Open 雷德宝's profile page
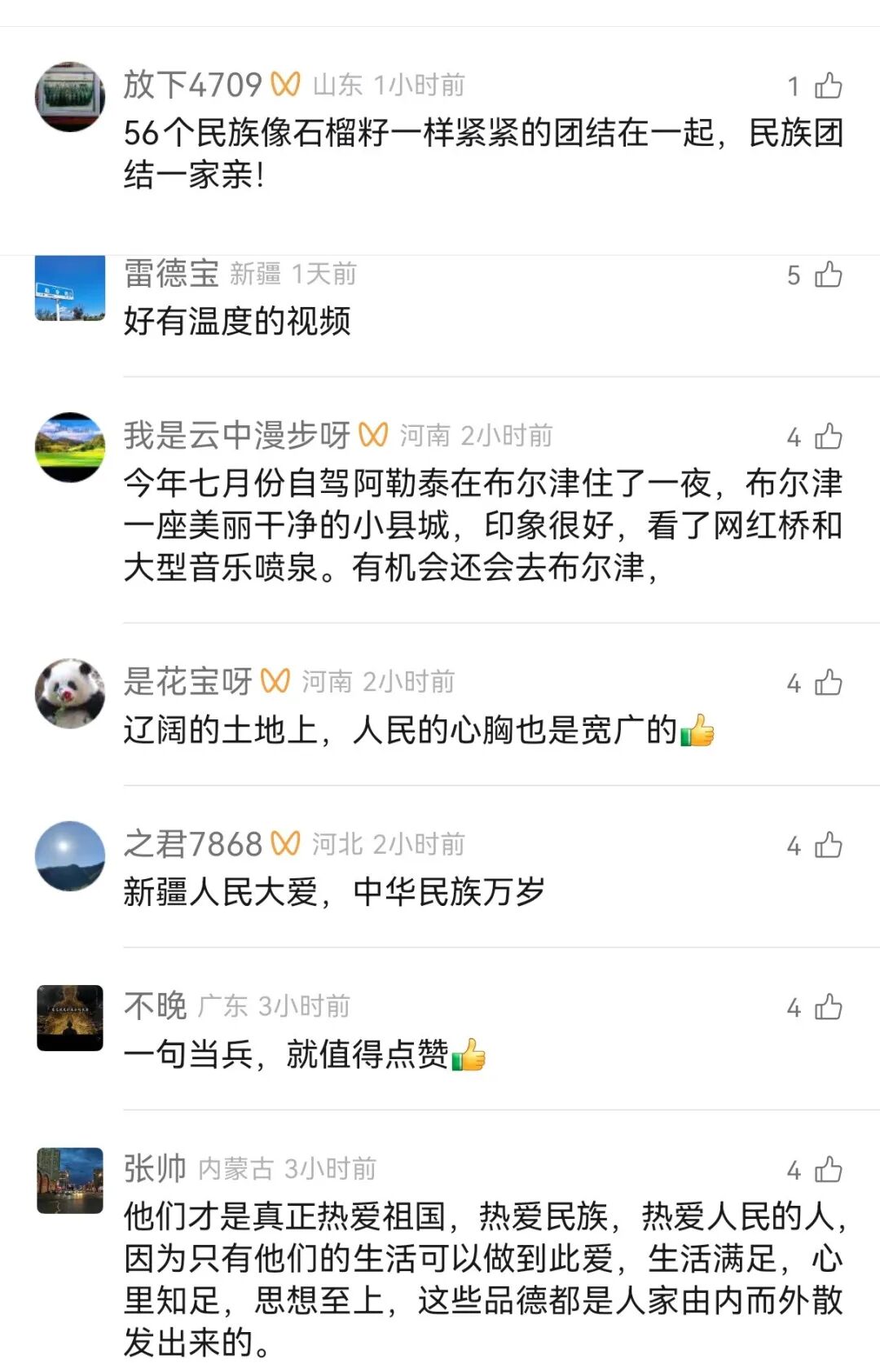880x1372 pixels. (172, 274)
